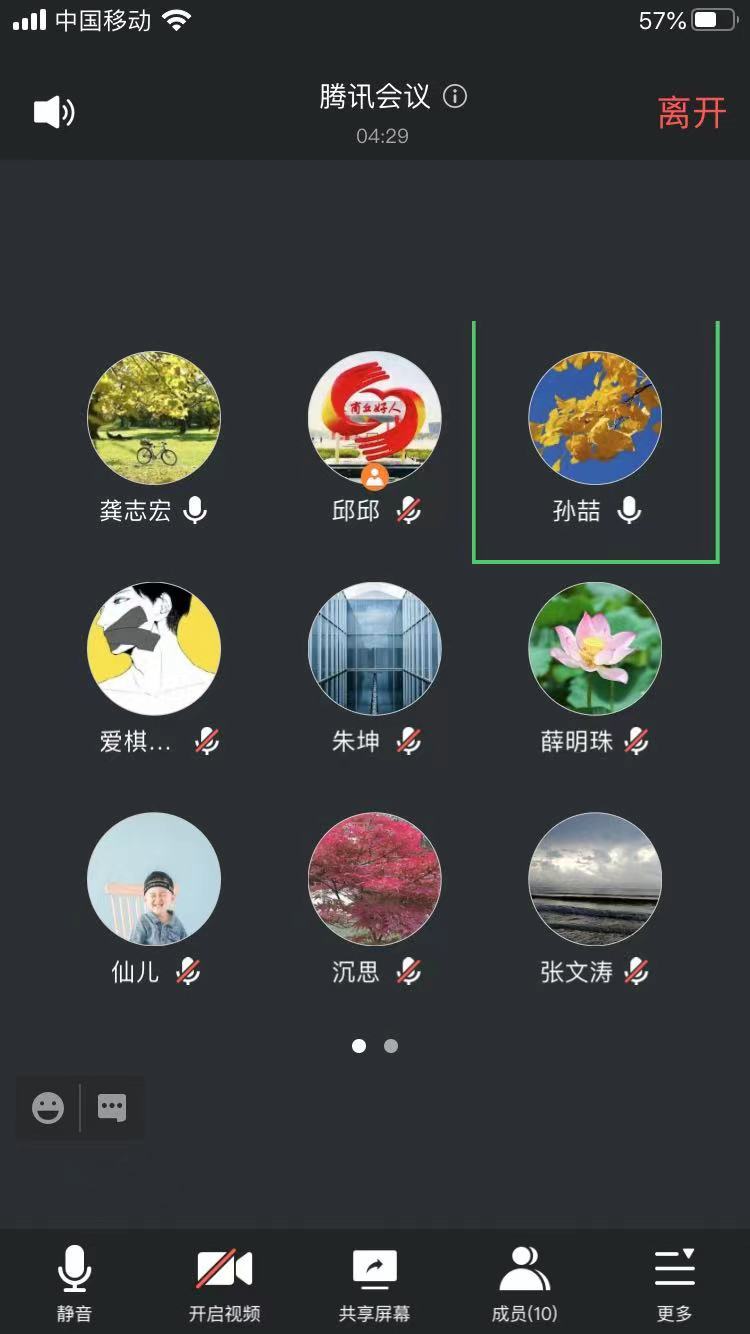Viewport: 750px width, 1334px height.
Task: Select participant tile 龚志宏
Action: [154, 418]
